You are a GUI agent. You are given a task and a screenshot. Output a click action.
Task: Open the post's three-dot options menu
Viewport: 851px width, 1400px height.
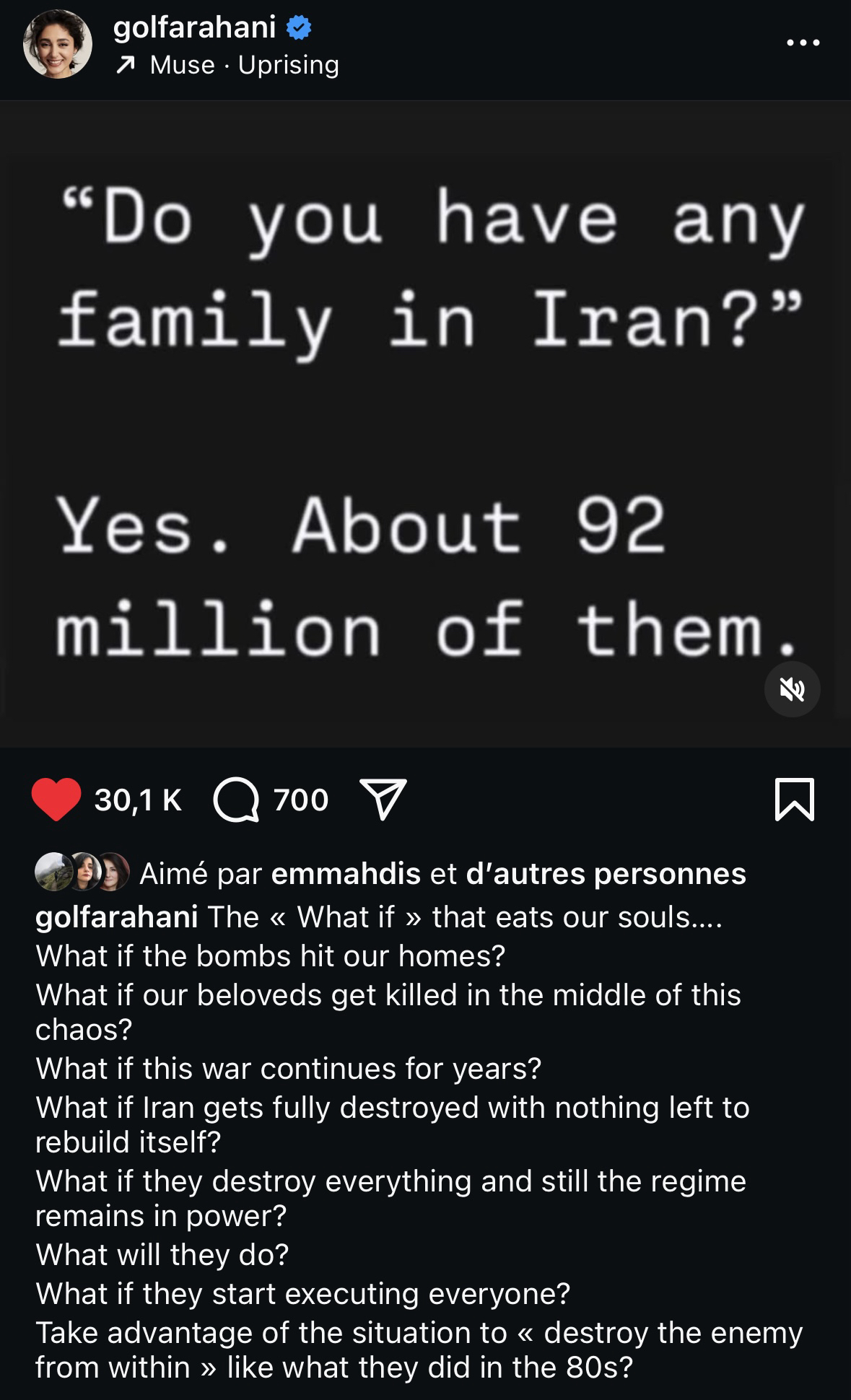coord(803,43)
